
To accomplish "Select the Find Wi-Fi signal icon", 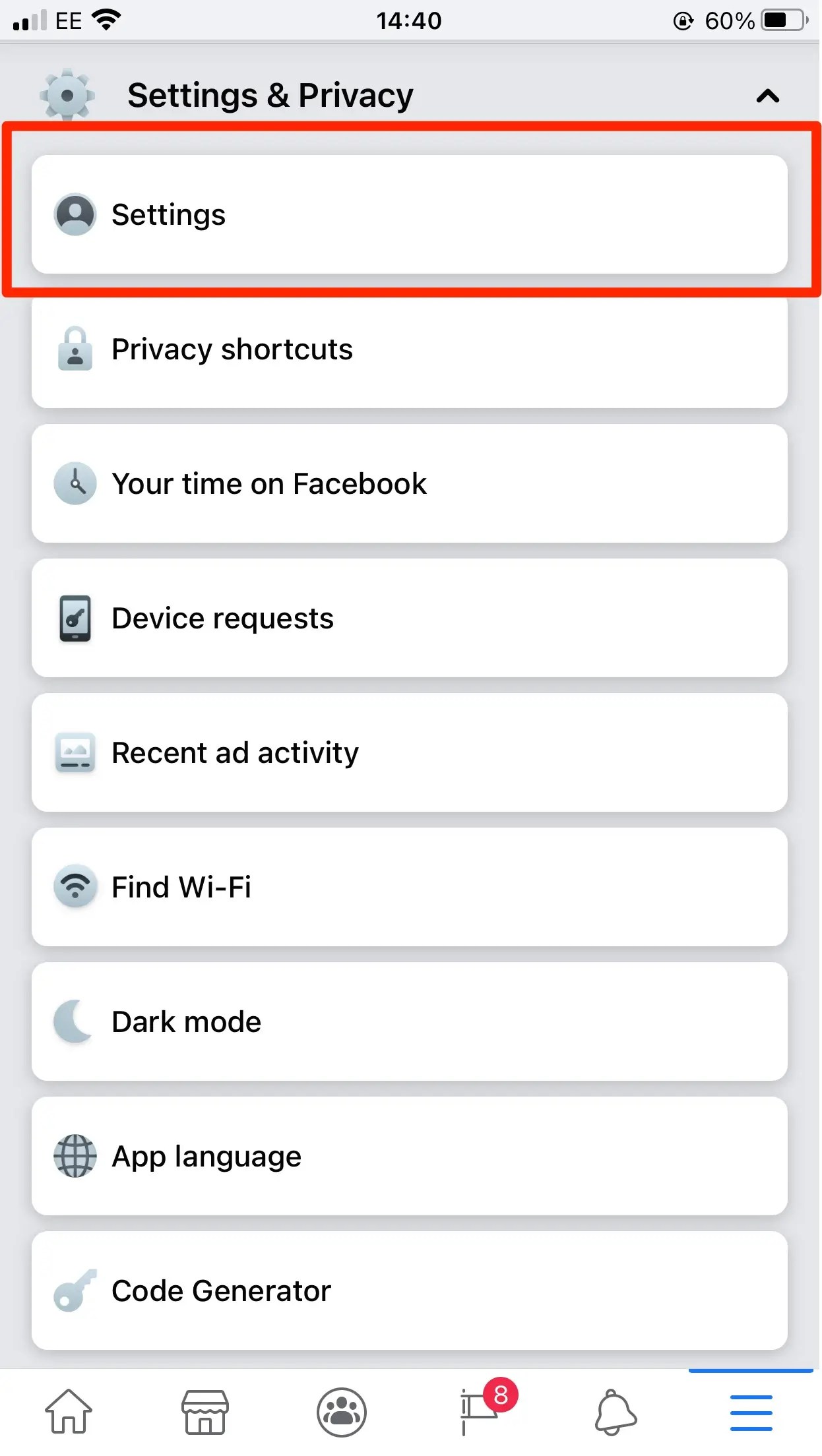I will click(75, 886).
